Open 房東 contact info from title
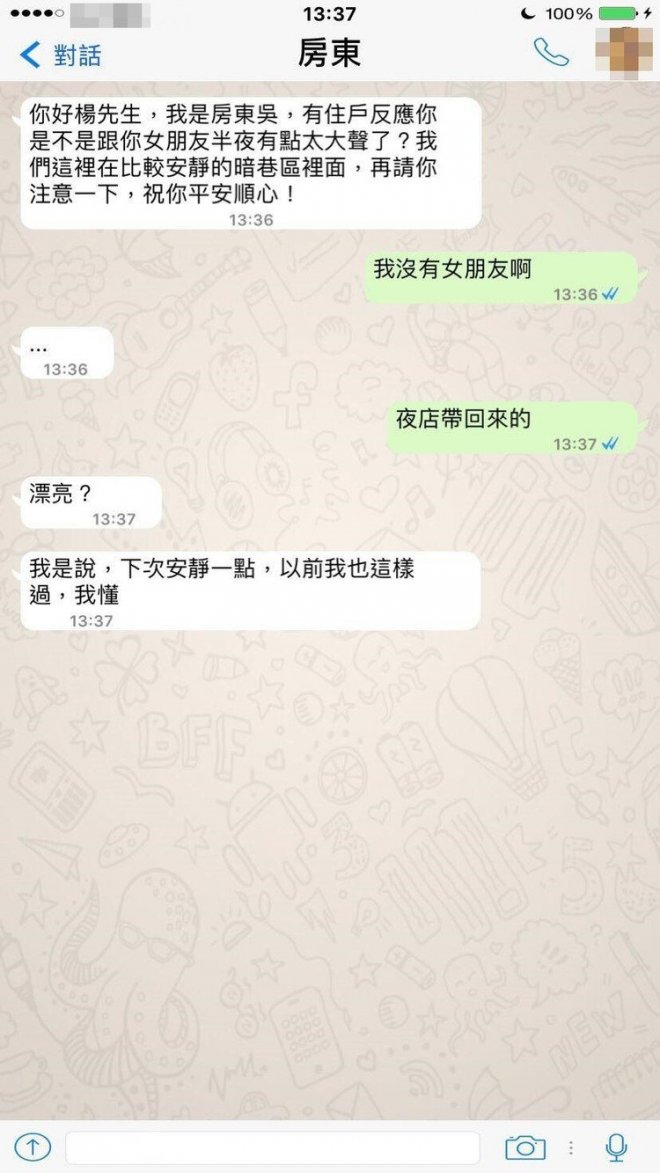This screenshot has height=1173, width=660. 329,54
